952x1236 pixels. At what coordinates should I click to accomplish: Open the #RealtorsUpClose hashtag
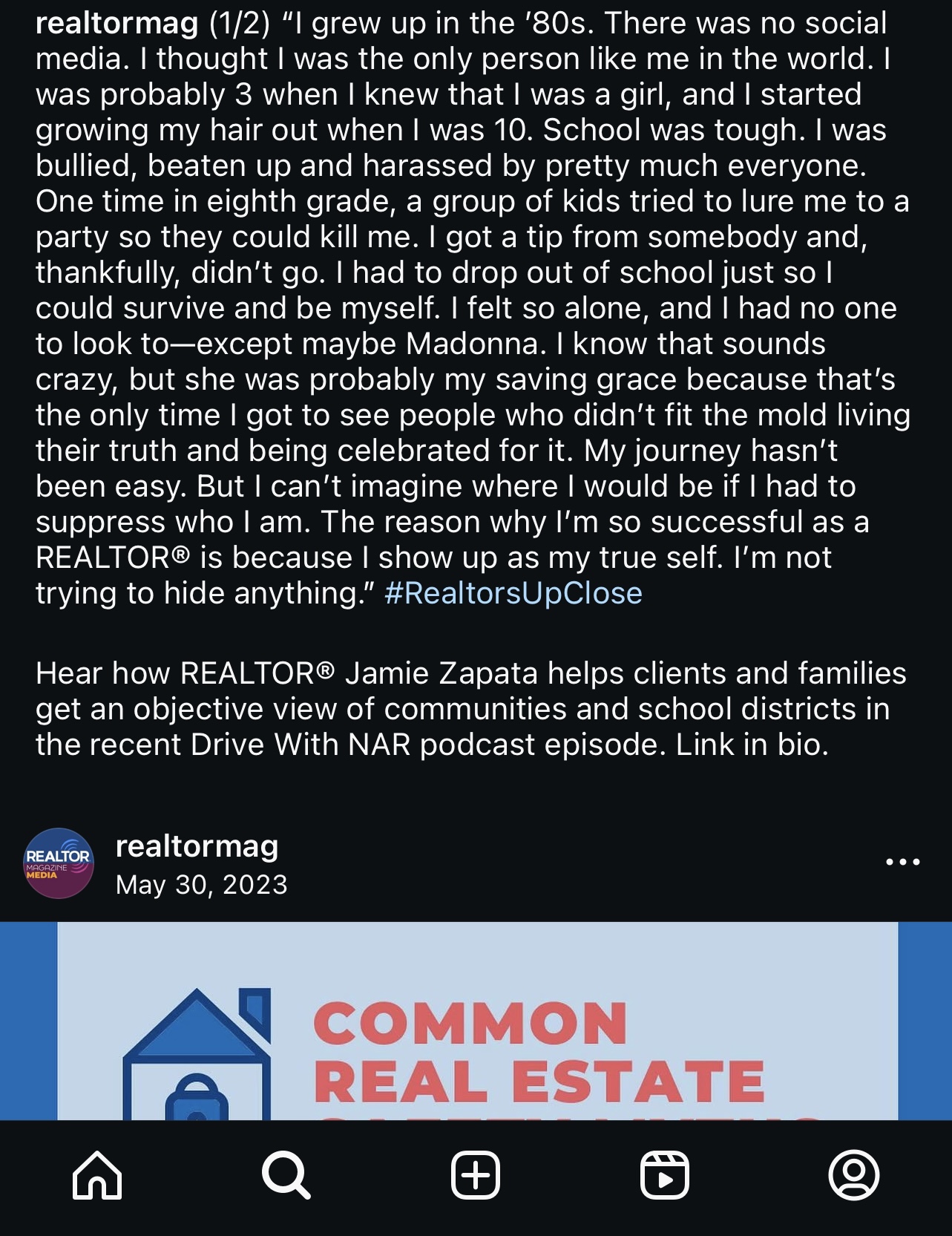[513, 593]
